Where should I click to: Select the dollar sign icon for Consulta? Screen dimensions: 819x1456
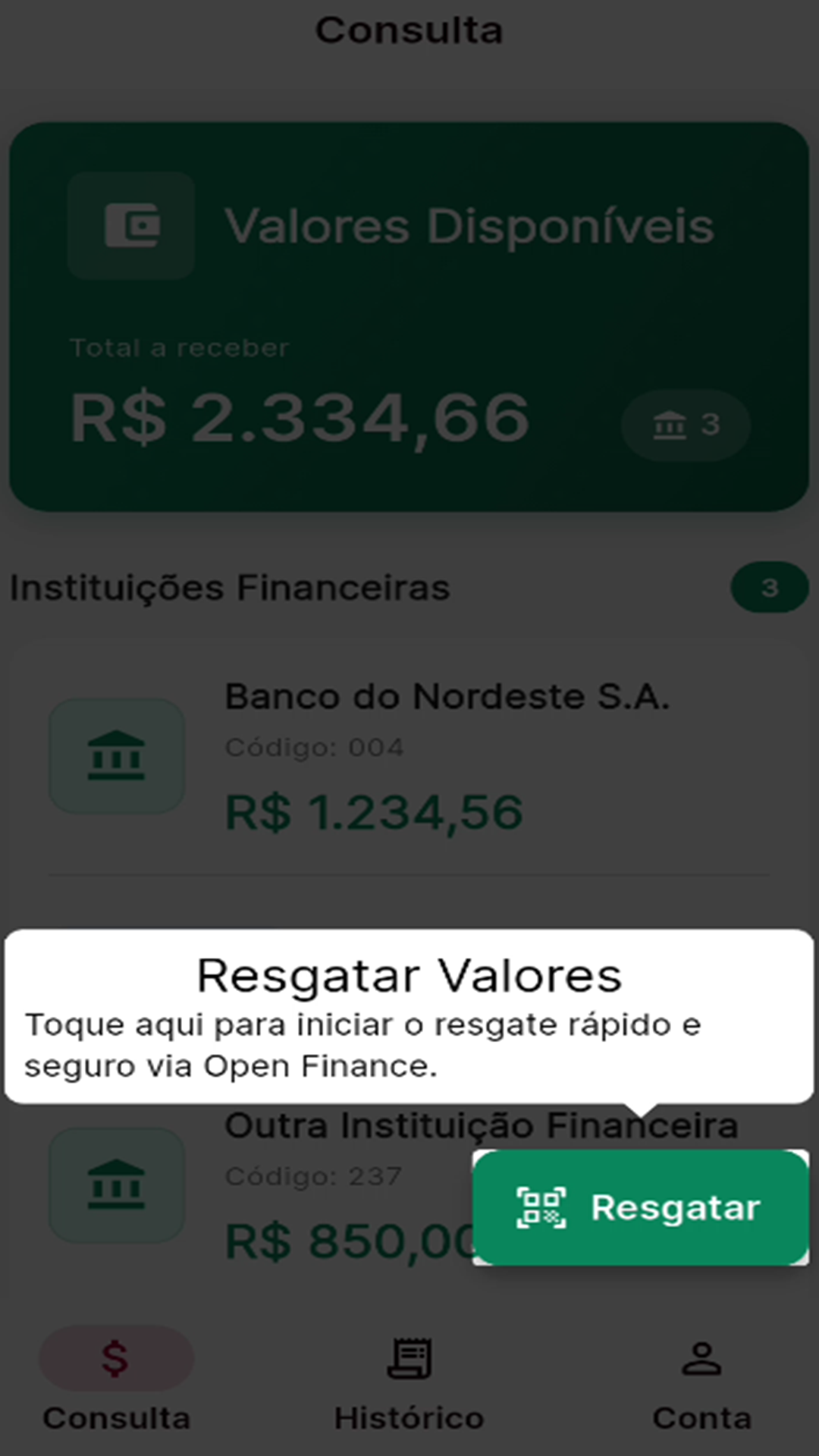coord(115,1357)
